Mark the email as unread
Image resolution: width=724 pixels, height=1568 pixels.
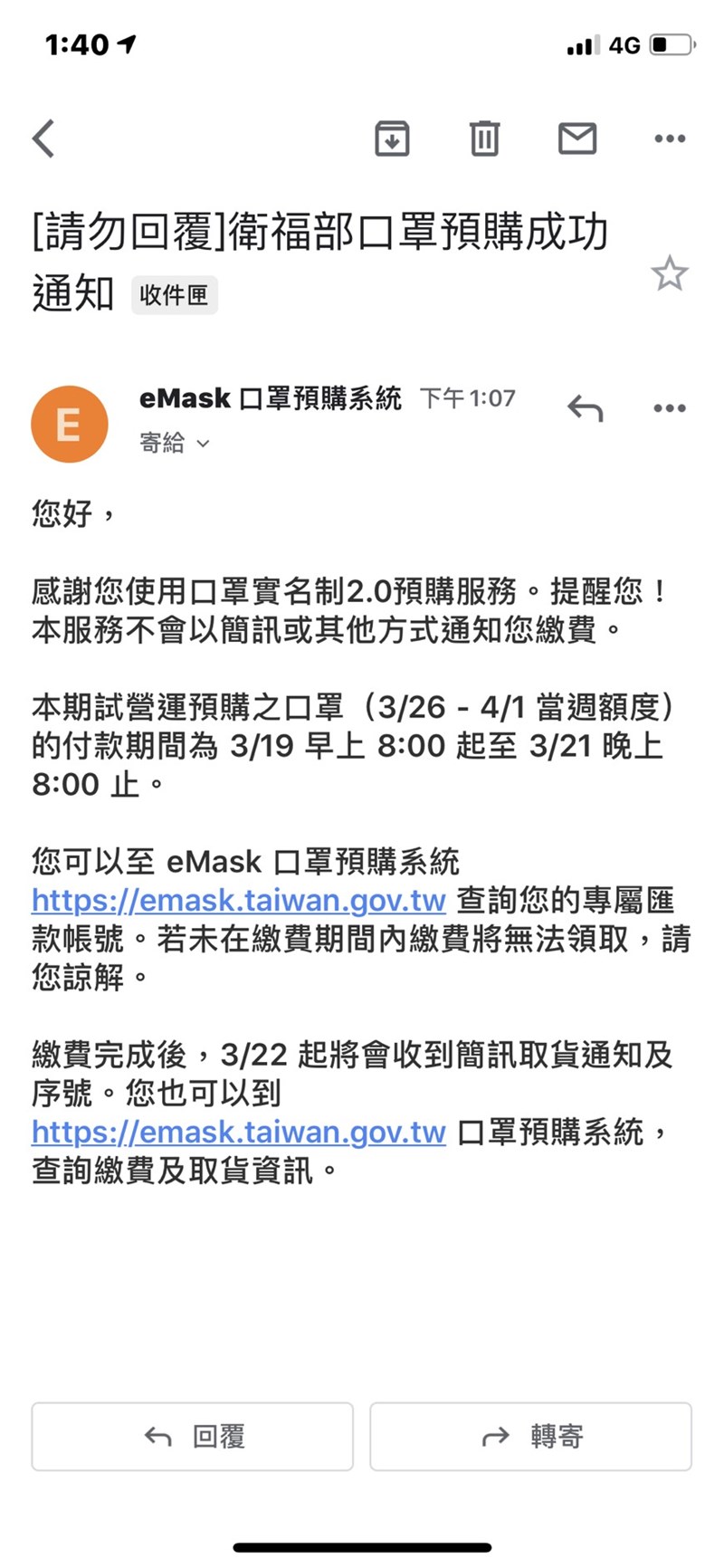(x=577, y=139)
